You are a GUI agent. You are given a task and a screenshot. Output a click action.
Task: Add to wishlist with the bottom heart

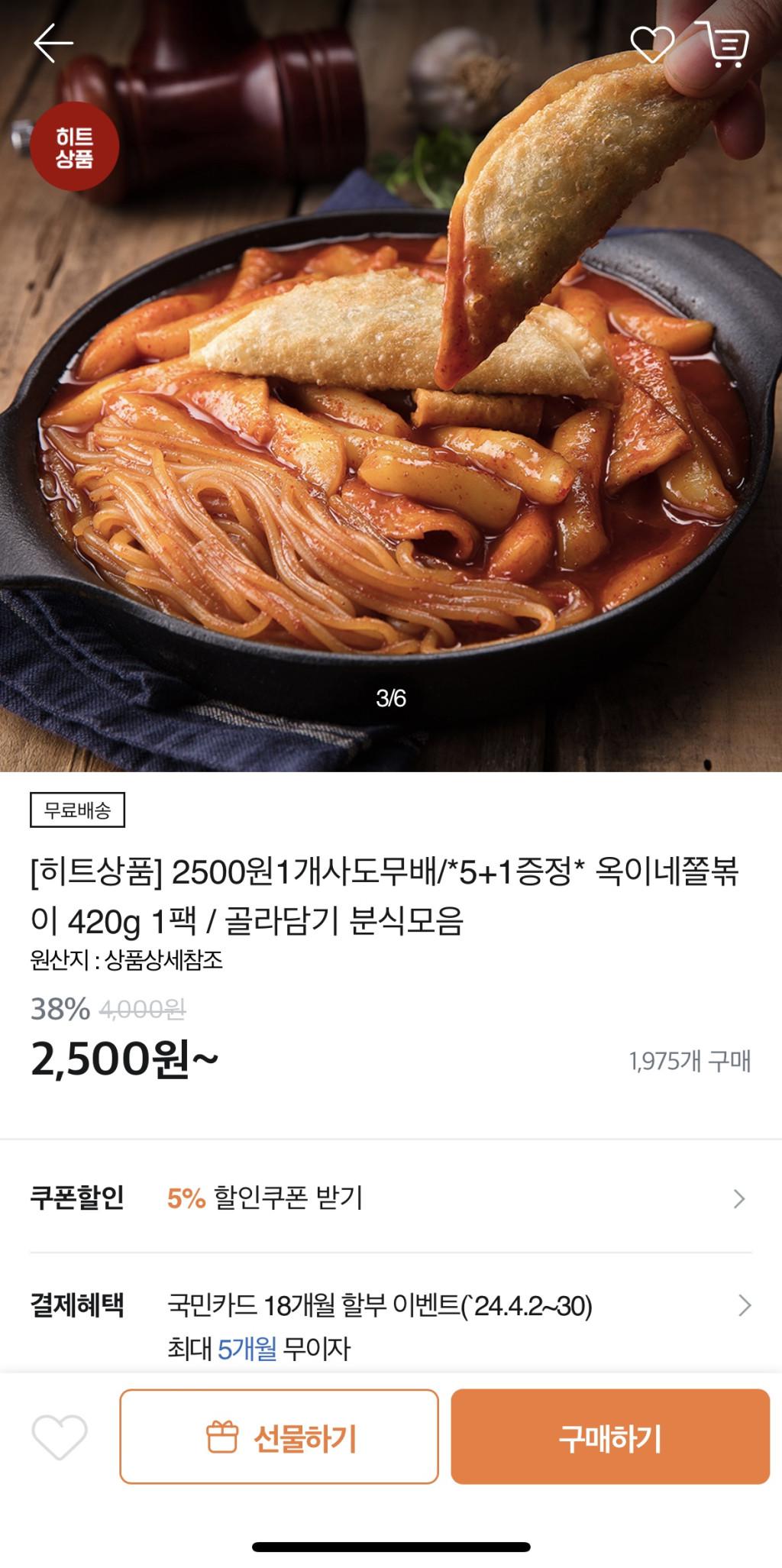click(x=60, y=1437)
